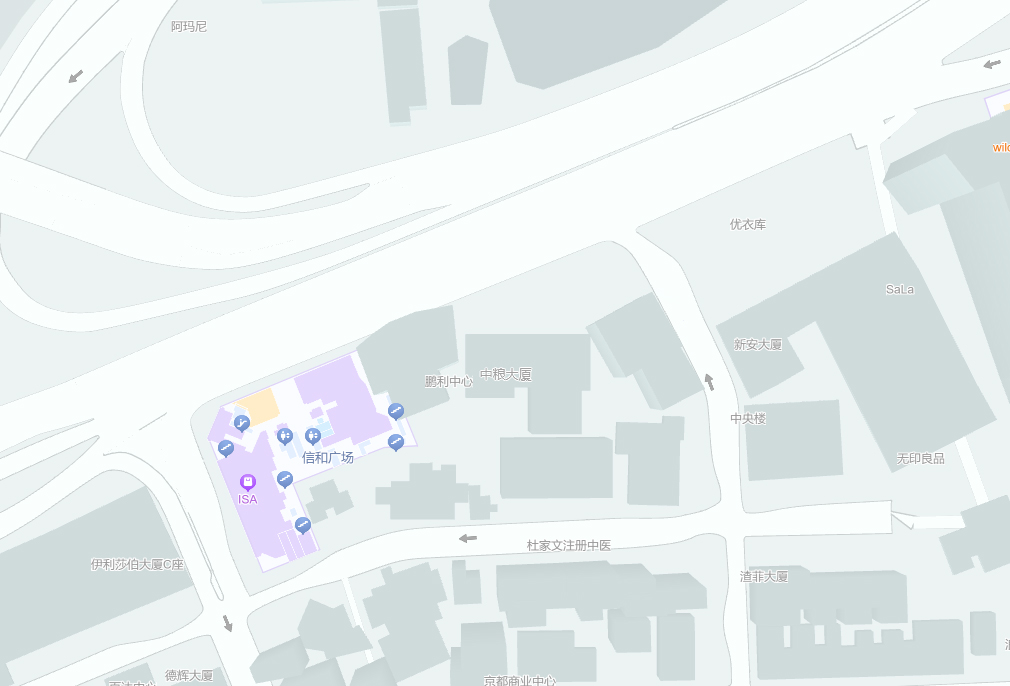Viewport: 1010px width, 686px height.
Task: Select the SaLa place label
Action: point(900,289)
